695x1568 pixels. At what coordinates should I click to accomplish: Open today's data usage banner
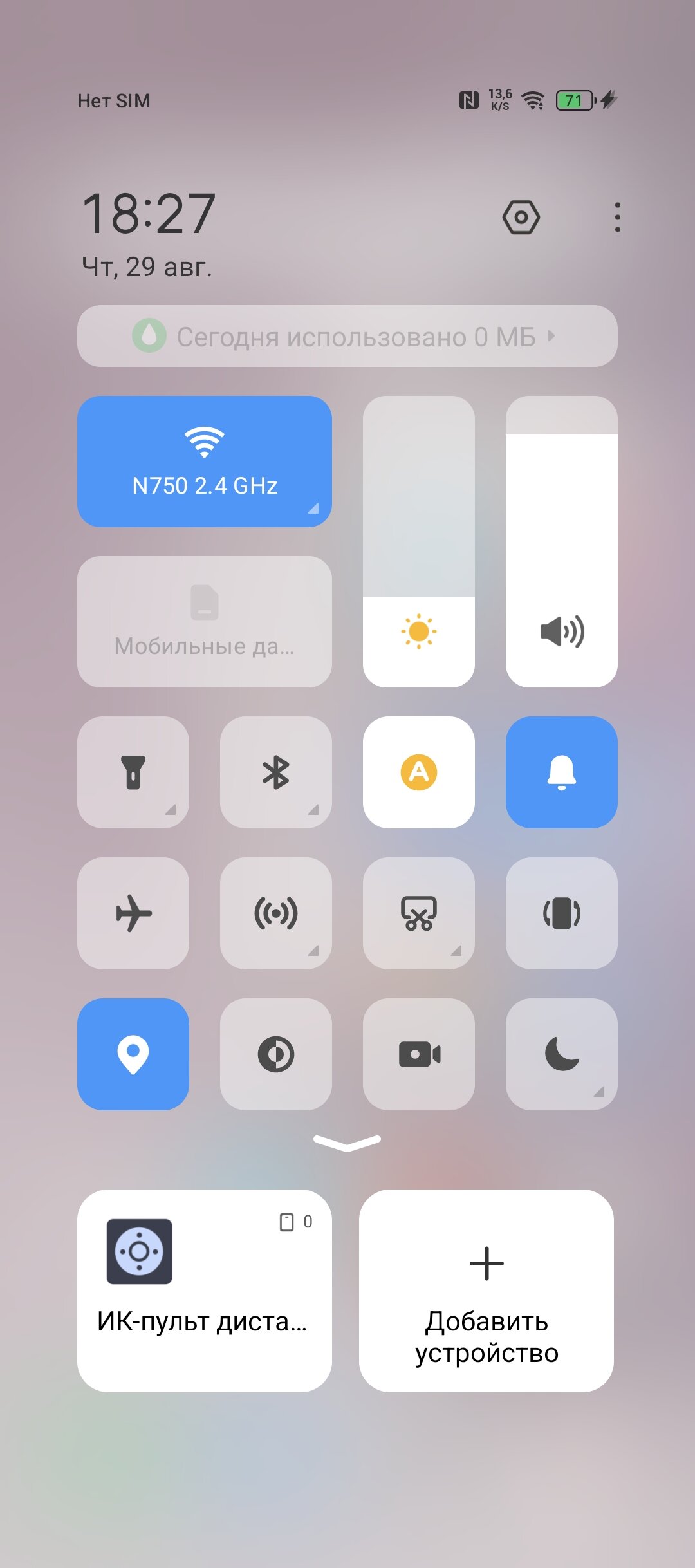pos(347,336)
